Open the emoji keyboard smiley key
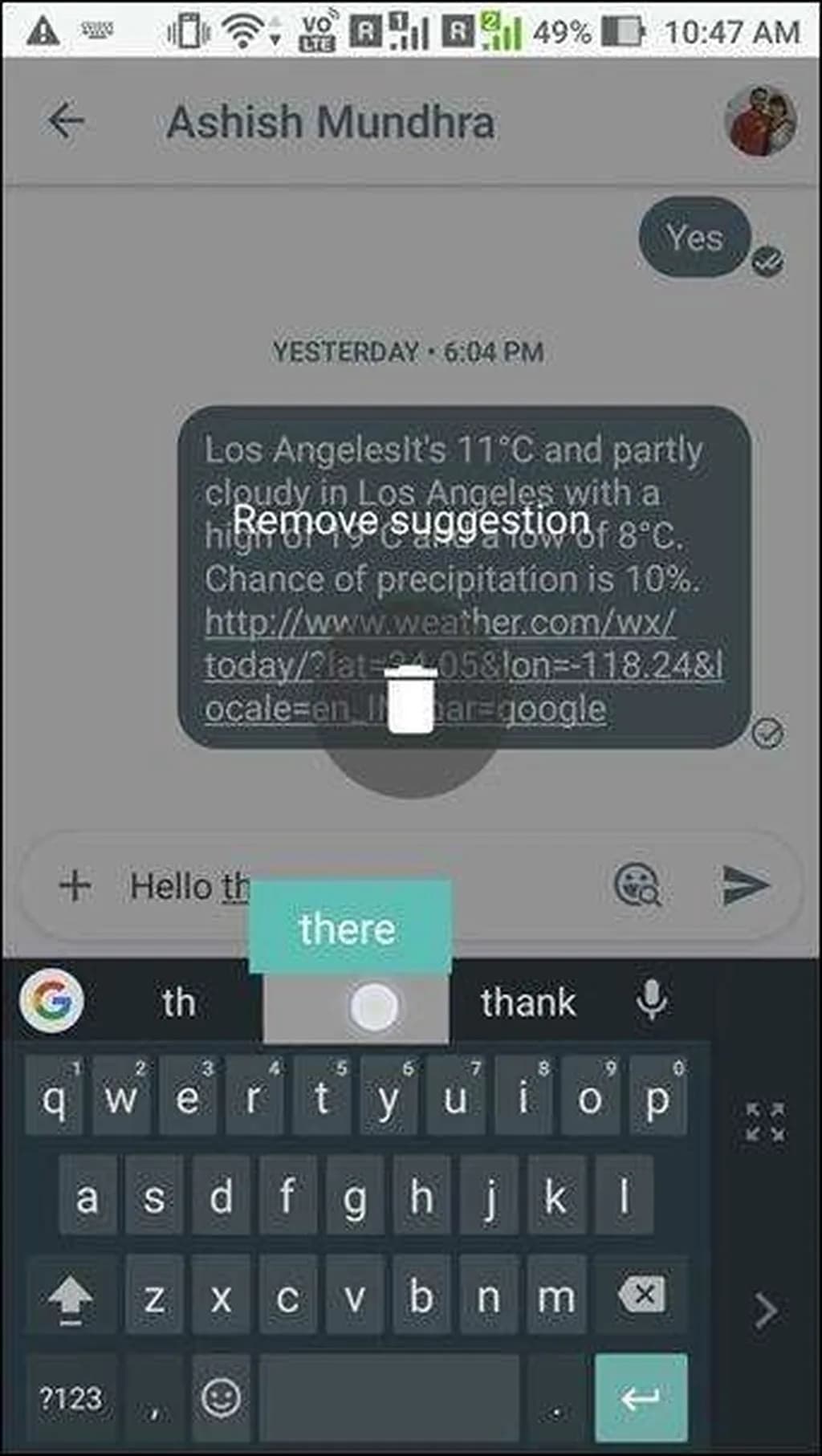The height and width of the screenshot is (1456, 822). tap(221, 1399)
